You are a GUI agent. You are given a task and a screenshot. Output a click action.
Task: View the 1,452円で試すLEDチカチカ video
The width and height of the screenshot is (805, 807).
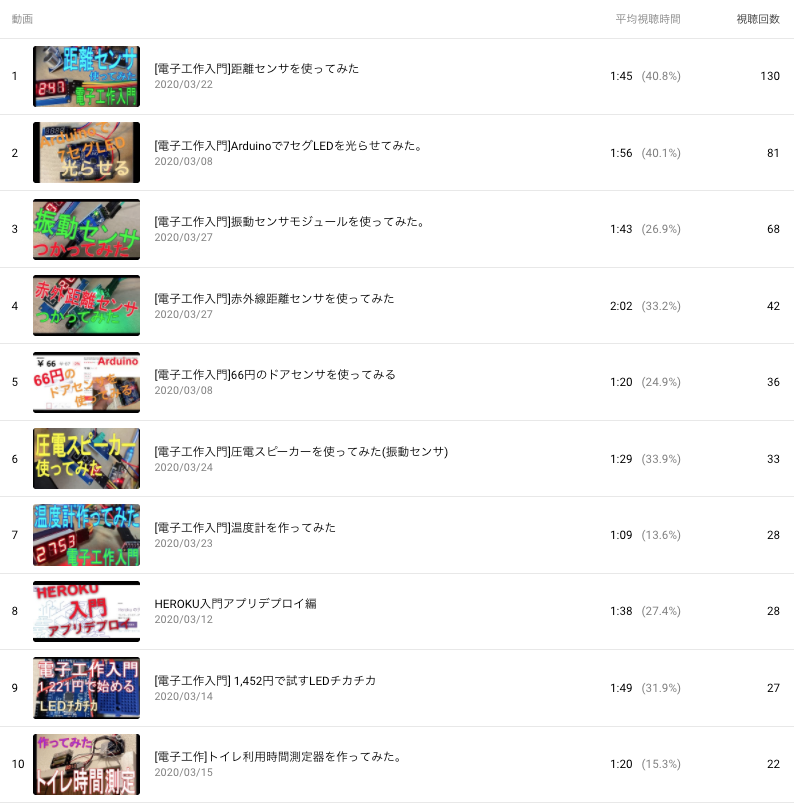coord(265,681)
